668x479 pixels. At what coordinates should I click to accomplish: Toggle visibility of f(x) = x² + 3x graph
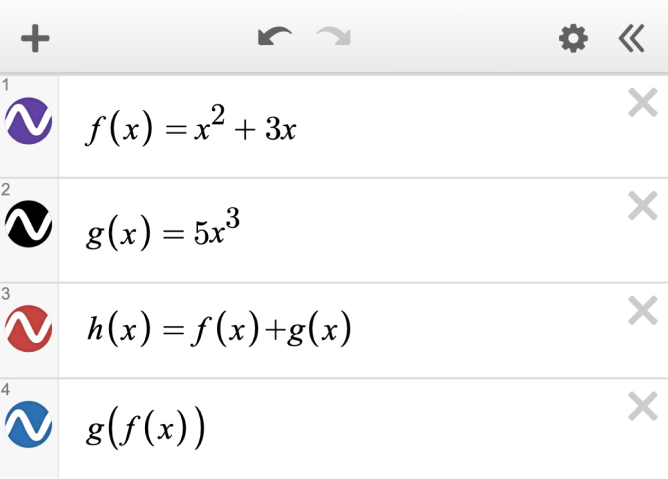click(29, 121)
